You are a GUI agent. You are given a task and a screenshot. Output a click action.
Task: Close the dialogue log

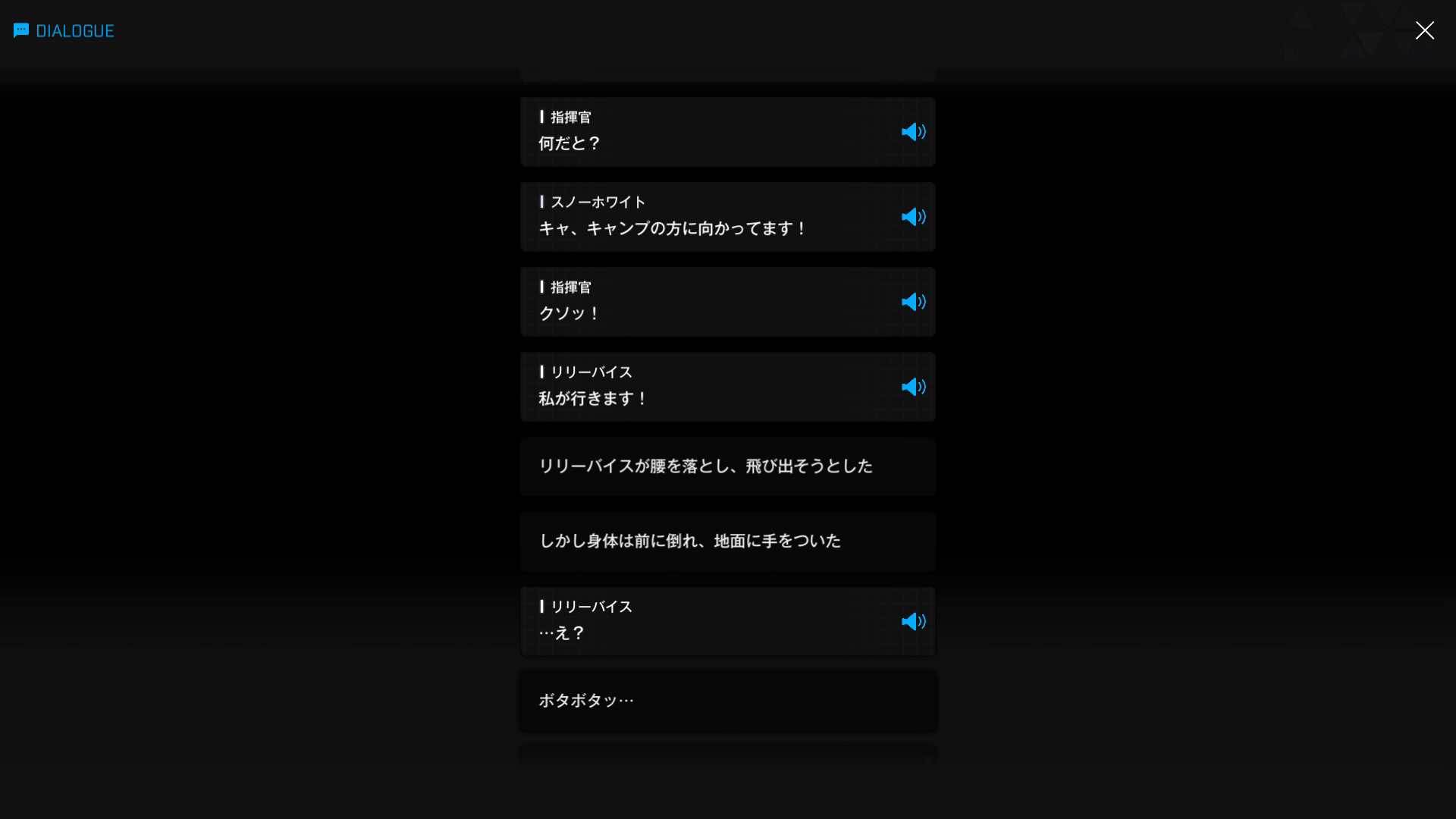point(1424,30)
